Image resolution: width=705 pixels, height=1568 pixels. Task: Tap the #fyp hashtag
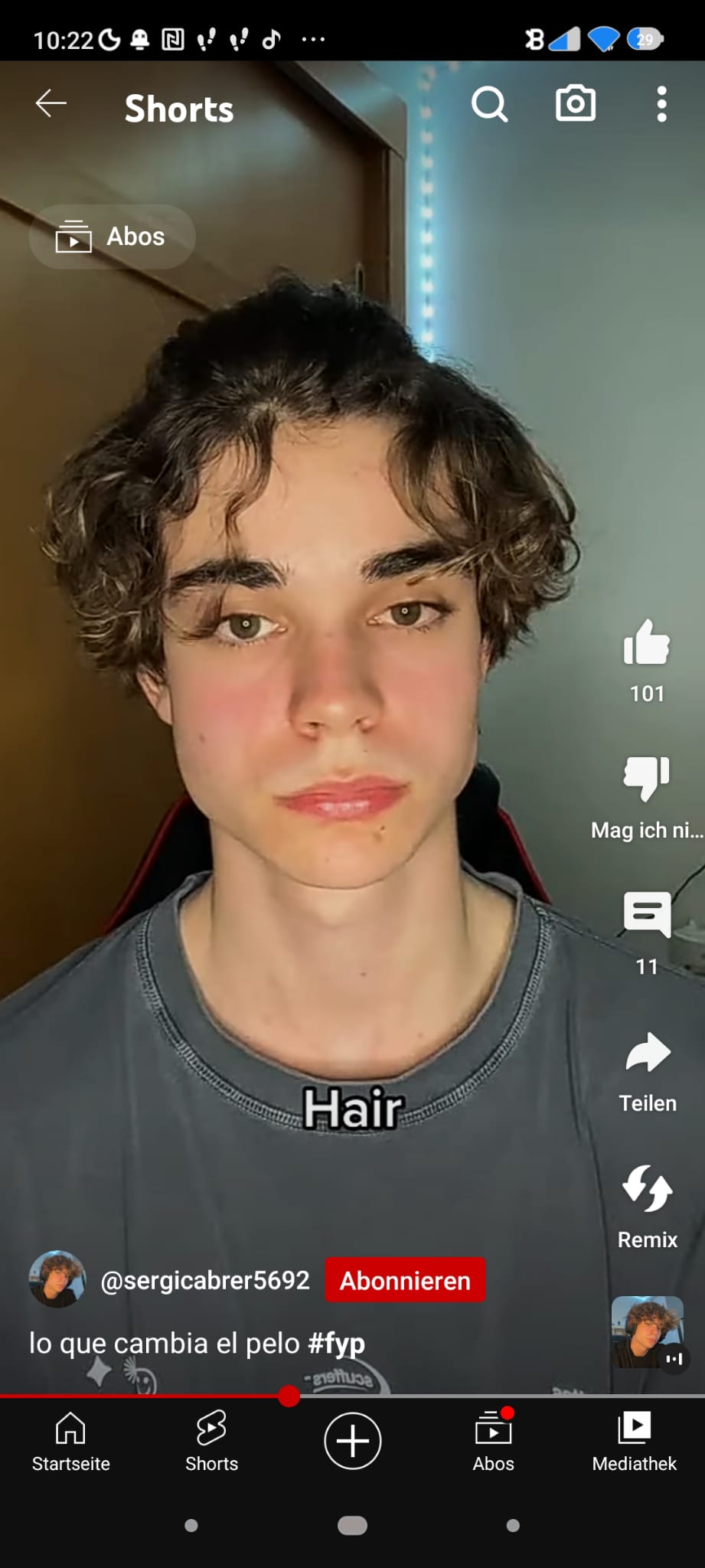(337, 1343)
